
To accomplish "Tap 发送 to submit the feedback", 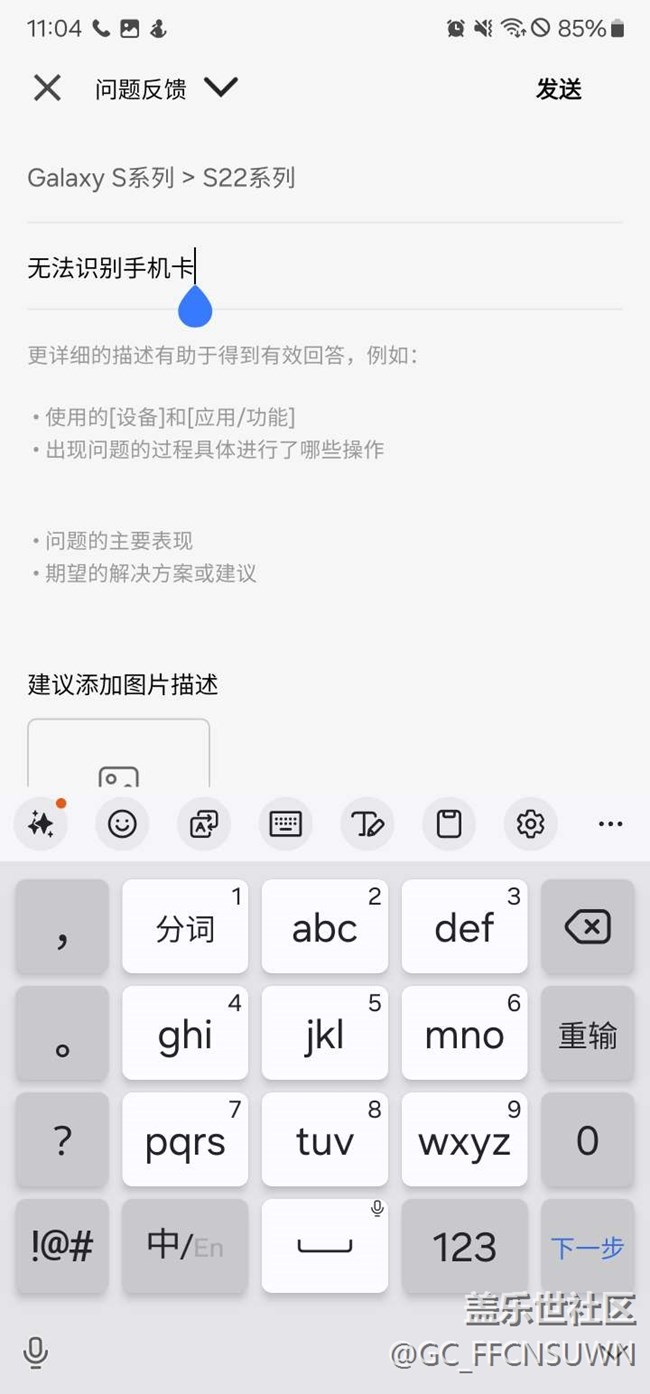I will tap(559, 89).
